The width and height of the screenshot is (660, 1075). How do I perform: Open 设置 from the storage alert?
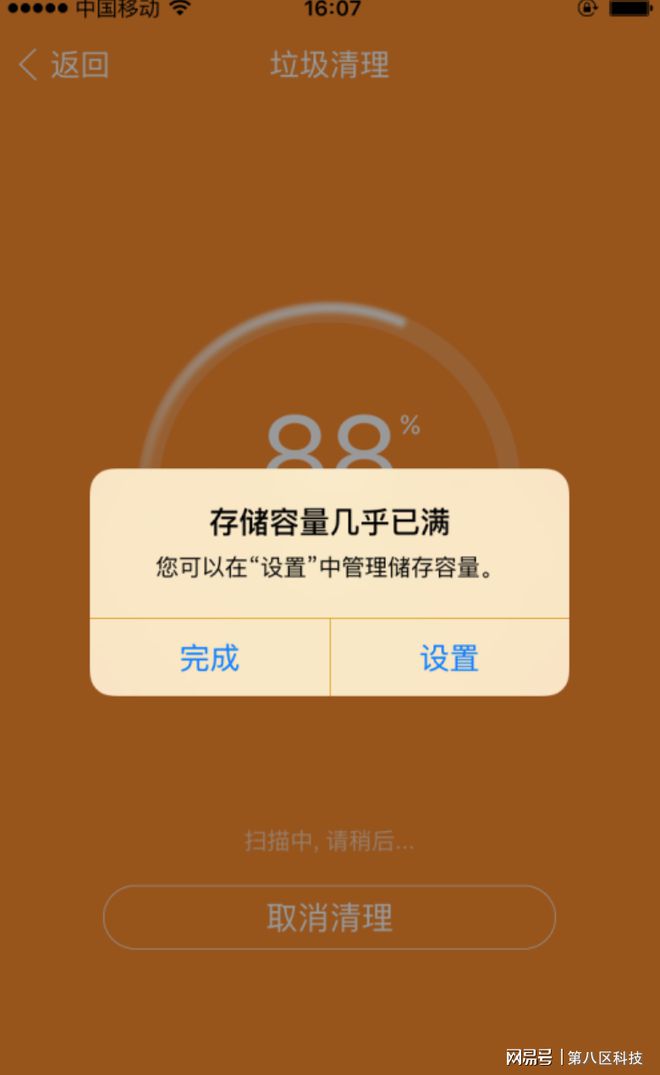(449, 658)
